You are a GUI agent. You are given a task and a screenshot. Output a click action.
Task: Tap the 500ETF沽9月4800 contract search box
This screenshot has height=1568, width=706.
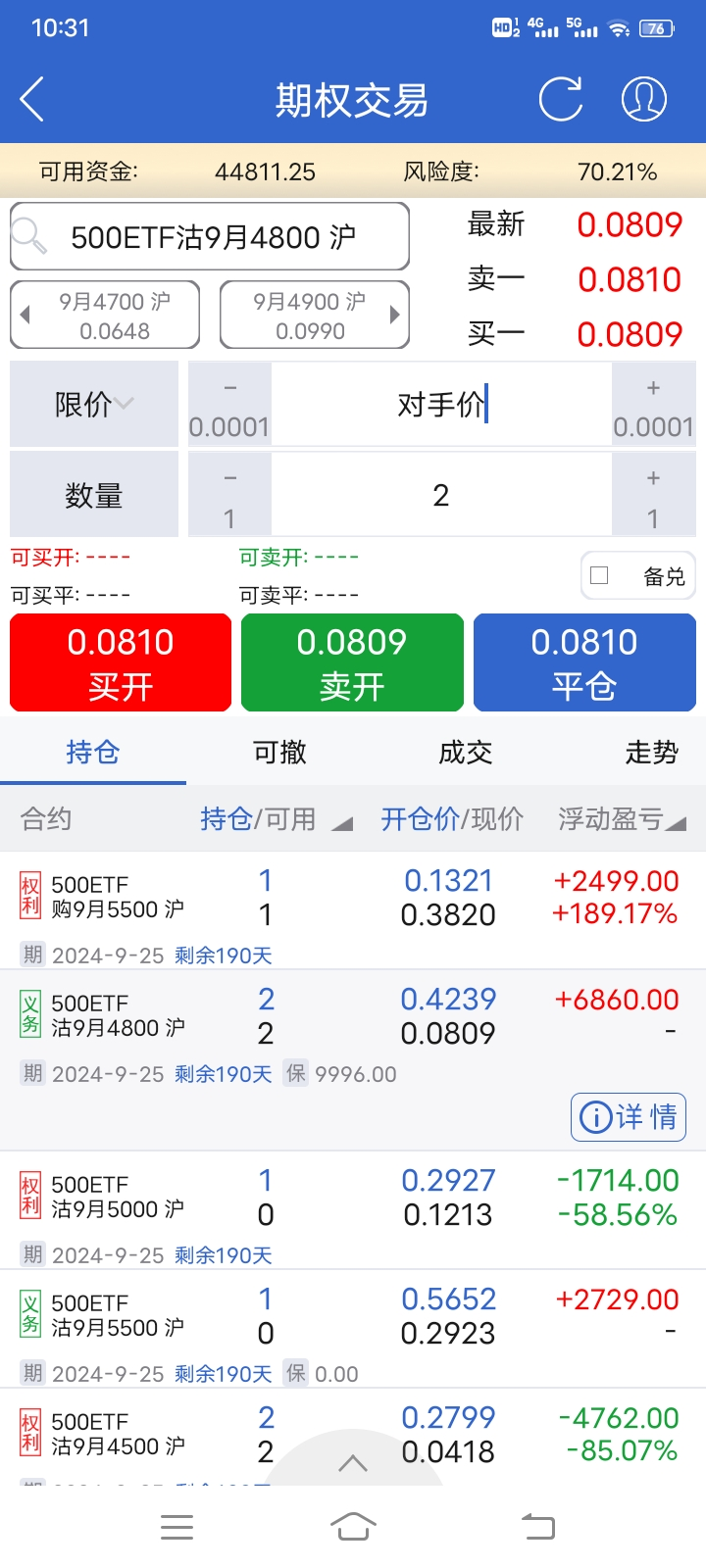tap(210, 236)
